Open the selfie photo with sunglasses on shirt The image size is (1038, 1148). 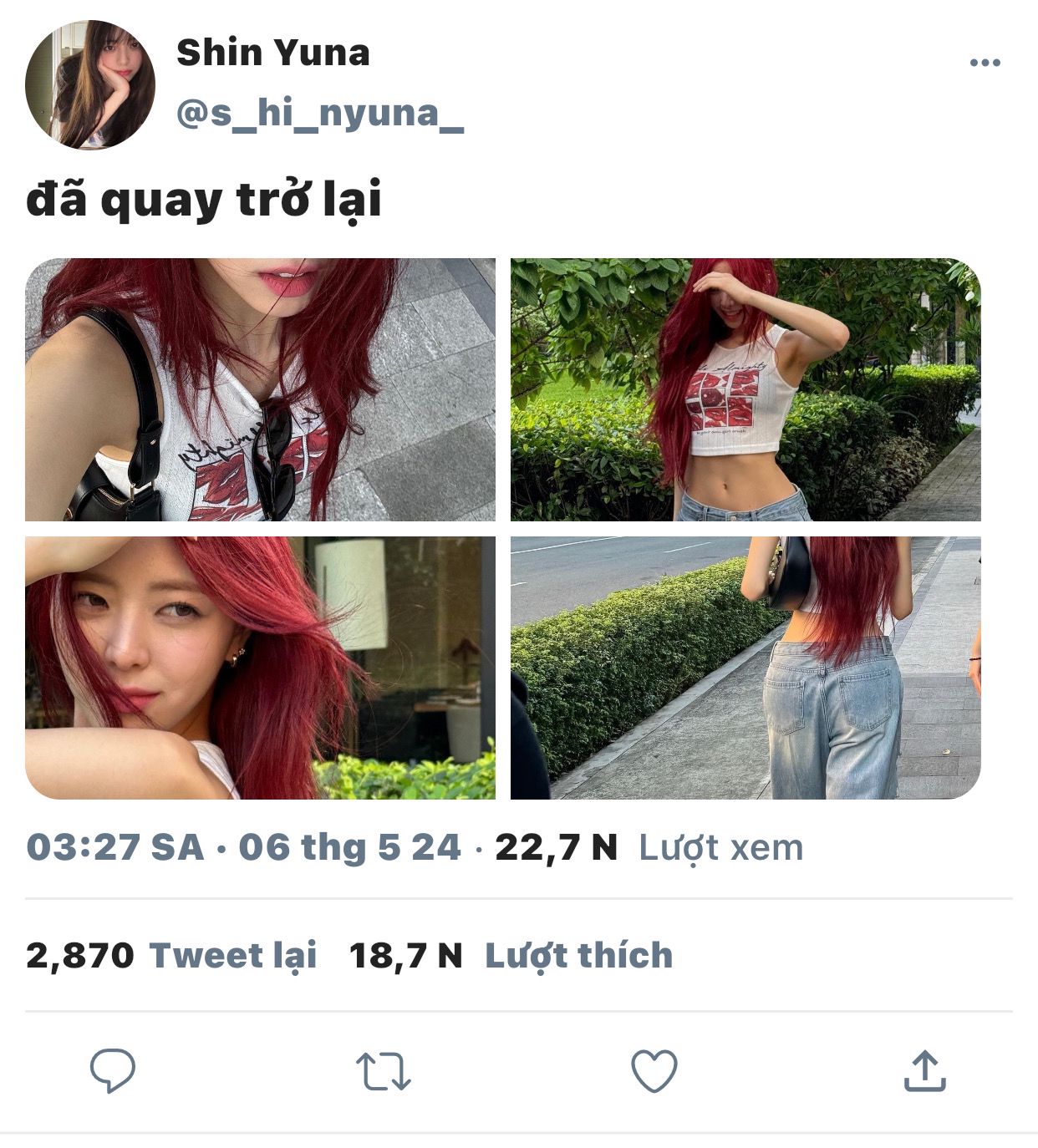[x=260, y=389]
